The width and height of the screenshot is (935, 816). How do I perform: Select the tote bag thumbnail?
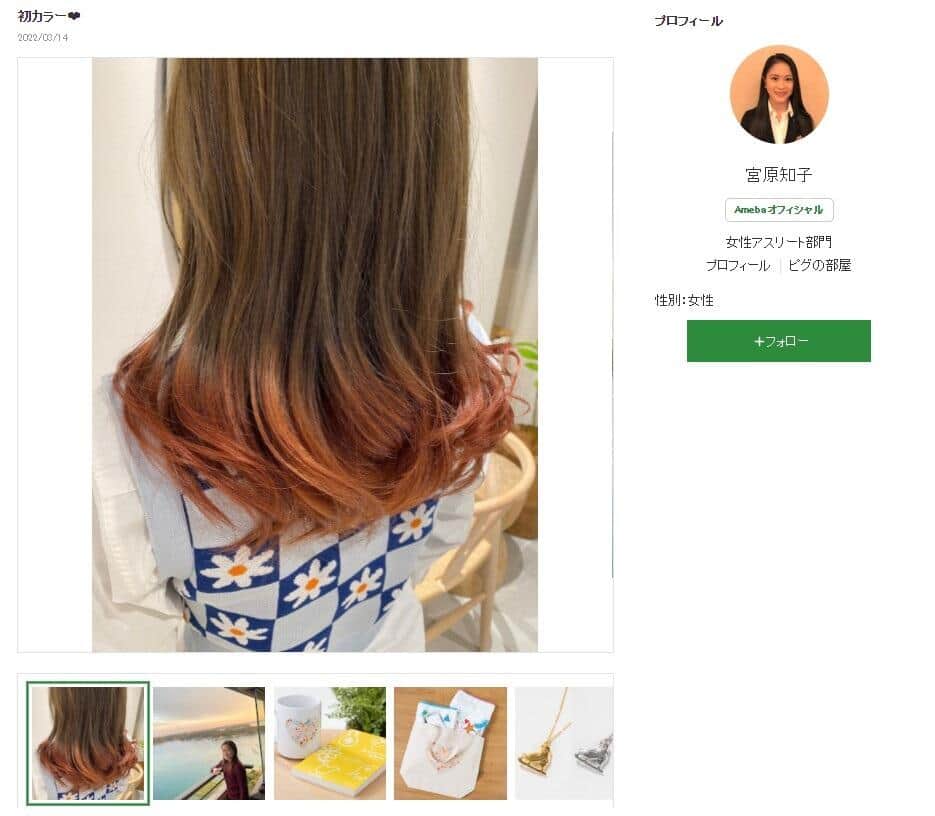[450, 743]
